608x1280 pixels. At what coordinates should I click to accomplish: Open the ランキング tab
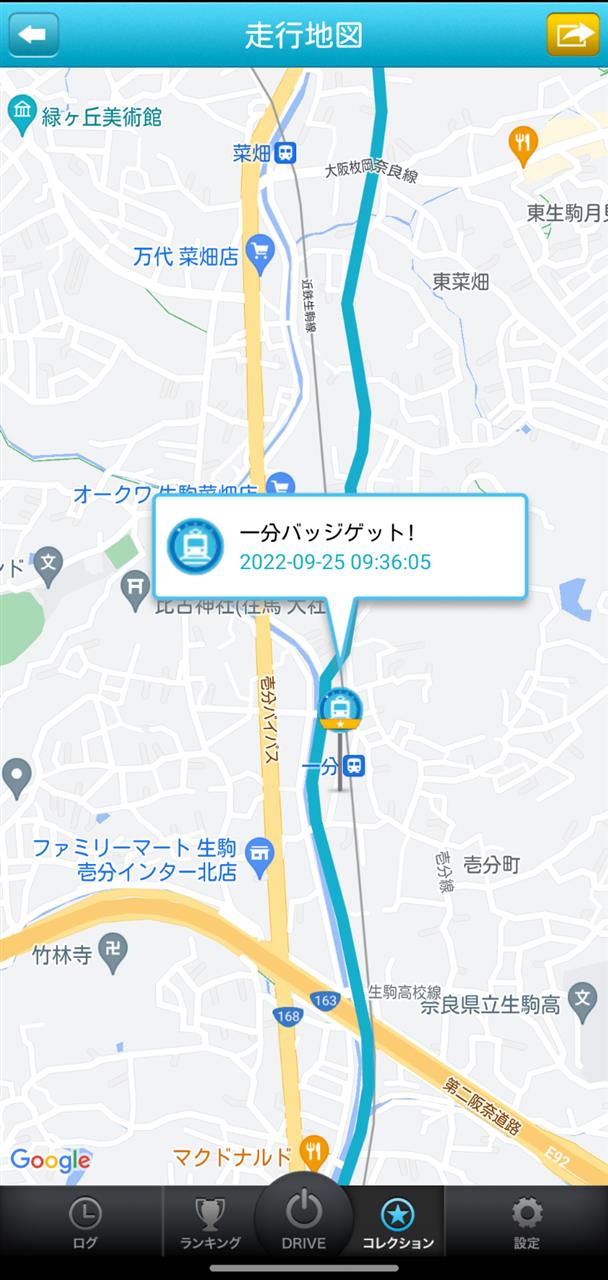pyautogui.click(x=210, y=1224)
